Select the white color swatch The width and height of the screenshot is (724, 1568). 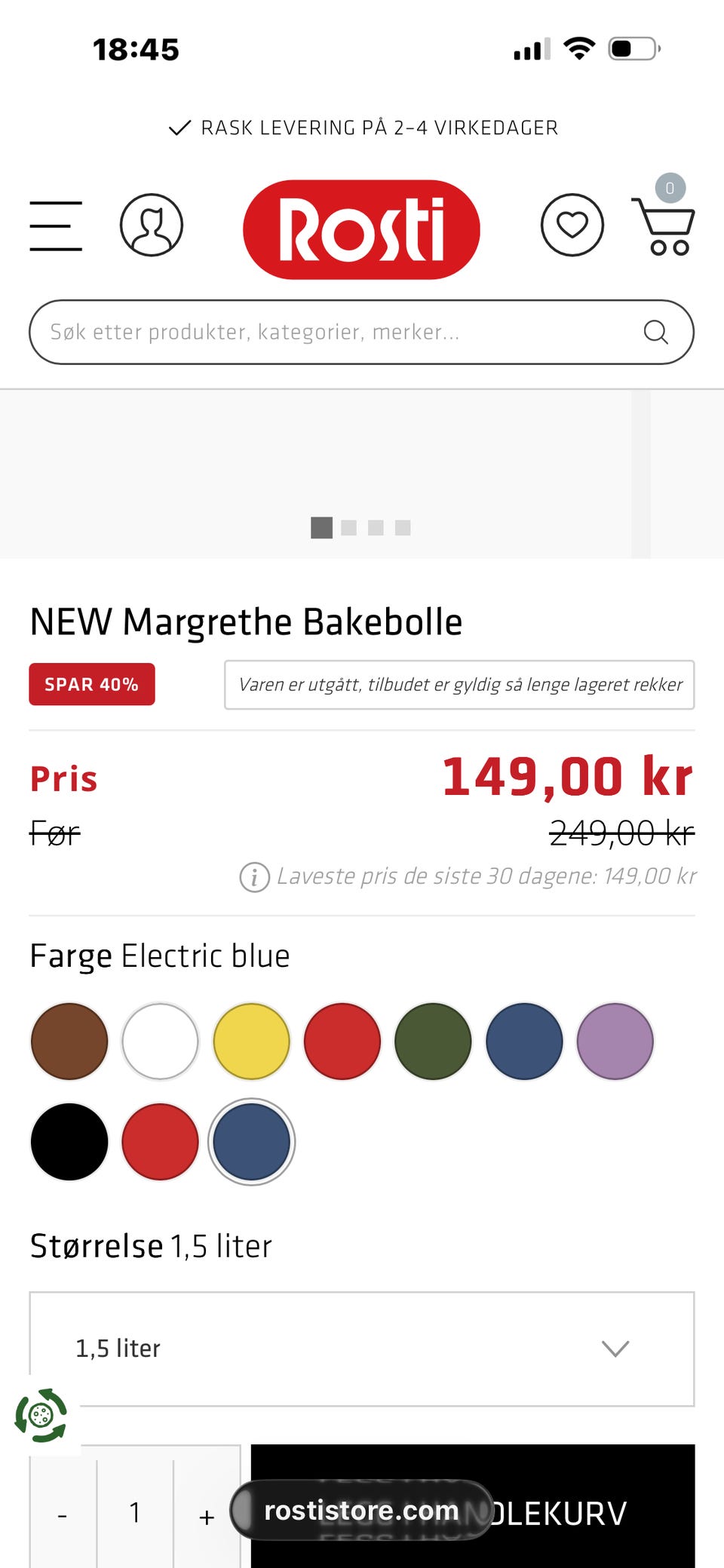[160, 1041]
